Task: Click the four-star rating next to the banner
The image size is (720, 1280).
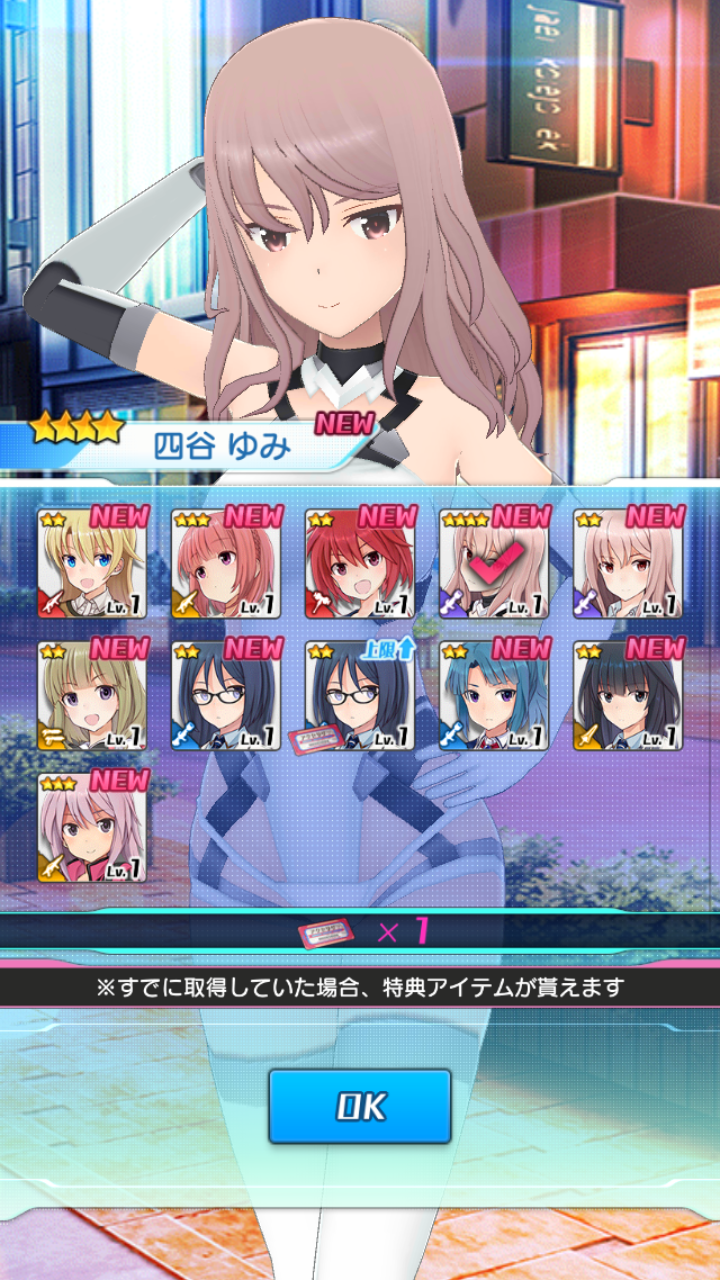Action: (x=75, y=430)
